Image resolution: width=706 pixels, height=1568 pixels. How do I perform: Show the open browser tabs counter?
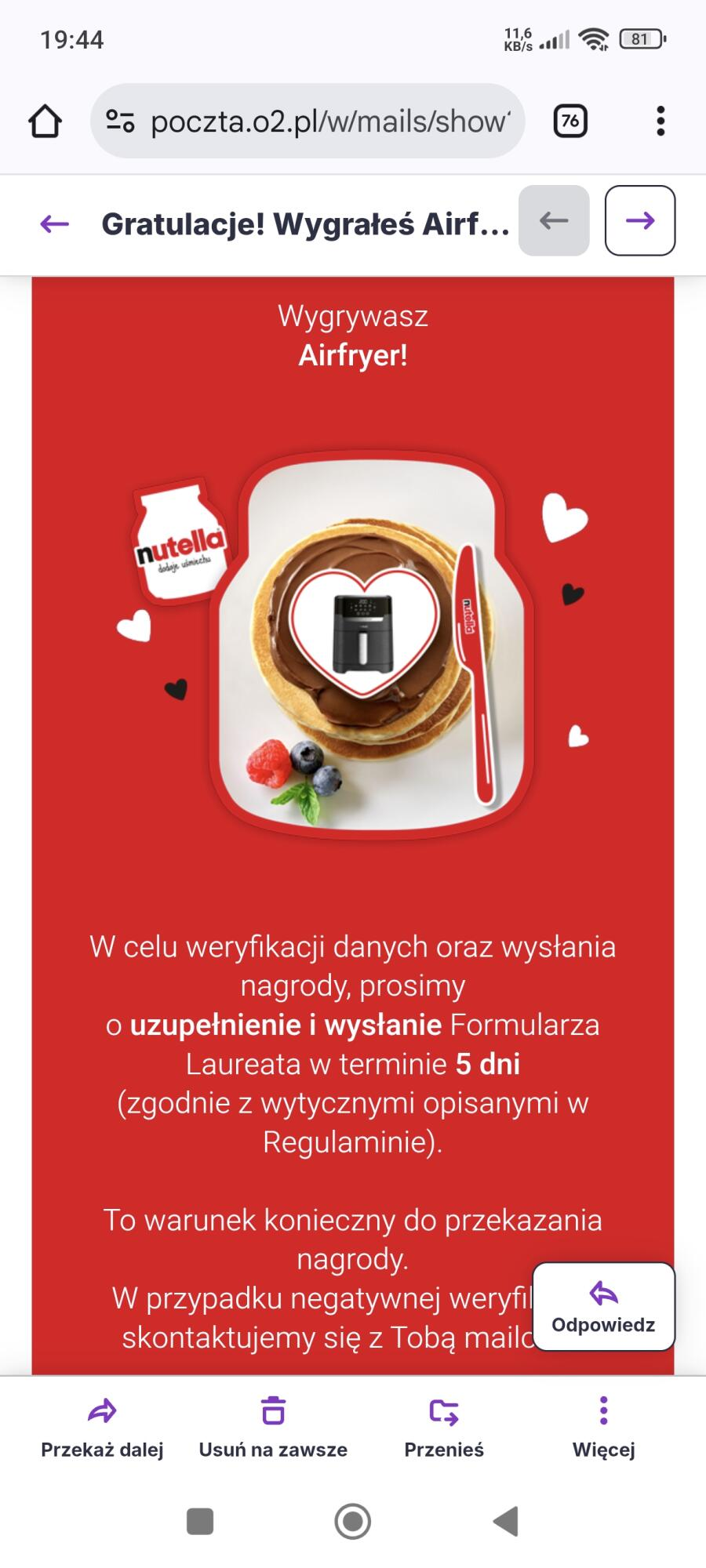tap(570, 122)
